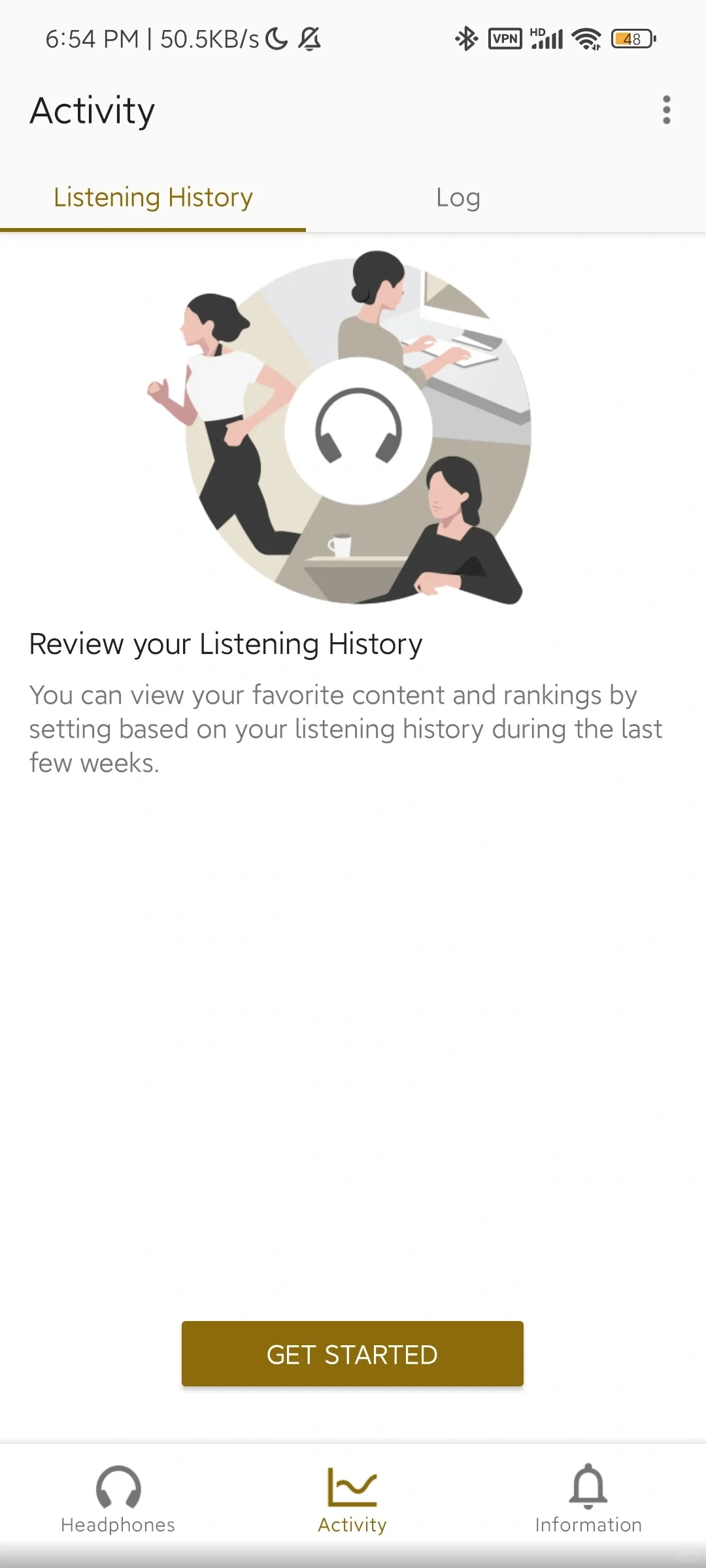Tap the GET STARTED button

pyautogui.click(x=352, y=1354)
